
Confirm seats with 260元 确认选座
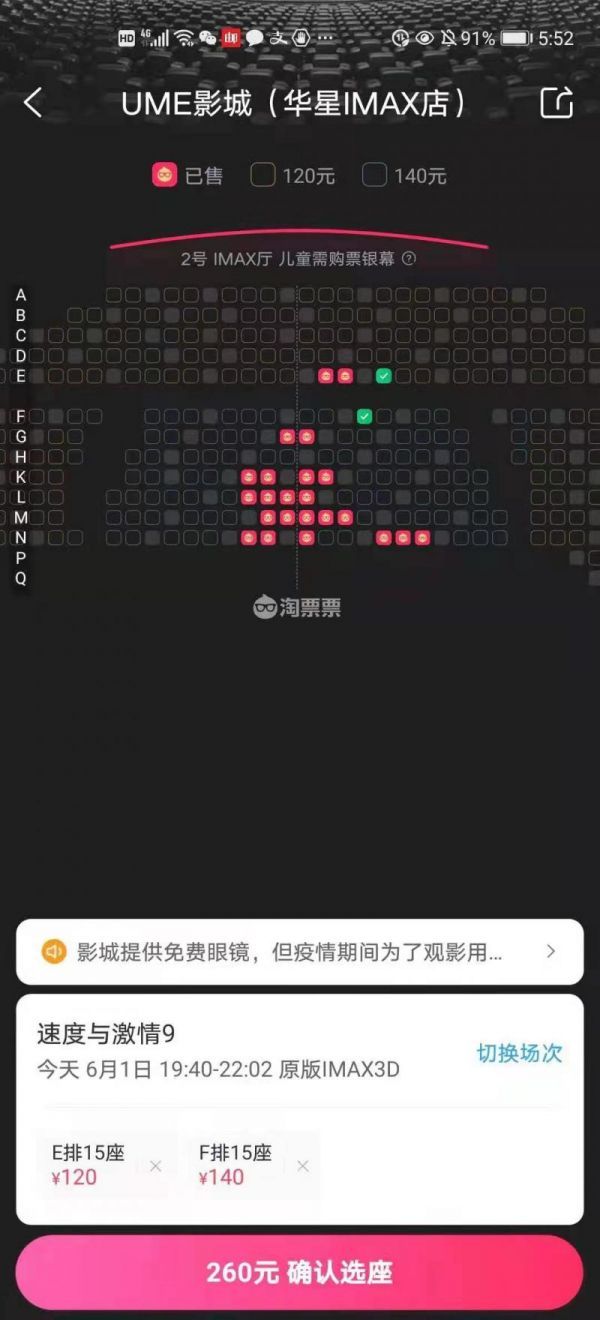[299, 1272]
